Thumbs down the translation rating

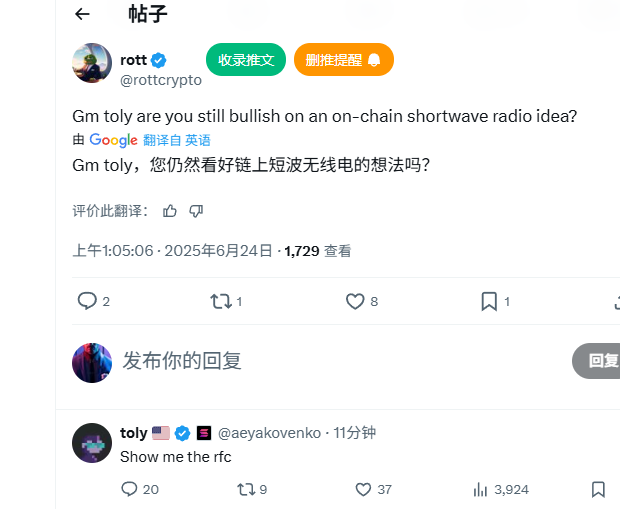(196, 211)
